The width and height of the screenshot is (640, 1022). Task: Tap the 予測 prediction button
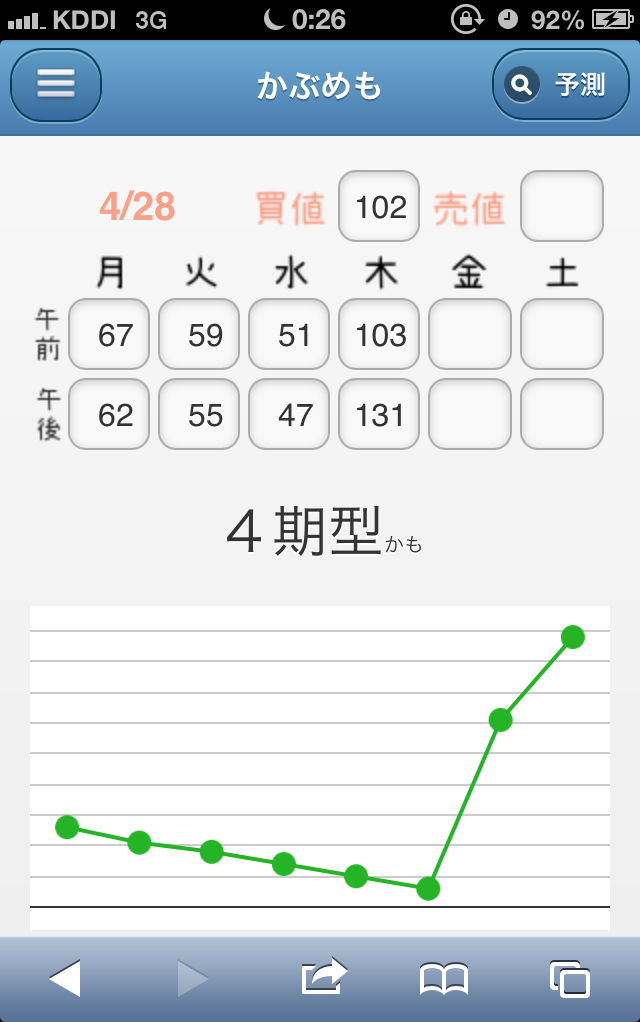click(x=560, y=85)
